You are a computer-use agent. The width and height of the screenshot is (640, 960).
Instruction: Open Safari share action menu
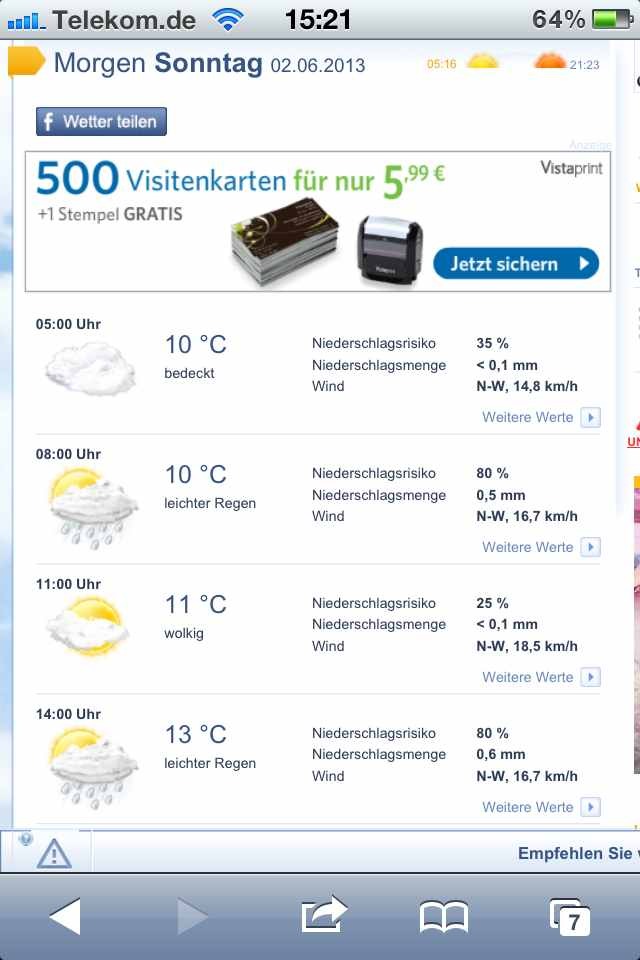(x=323, y=915)
